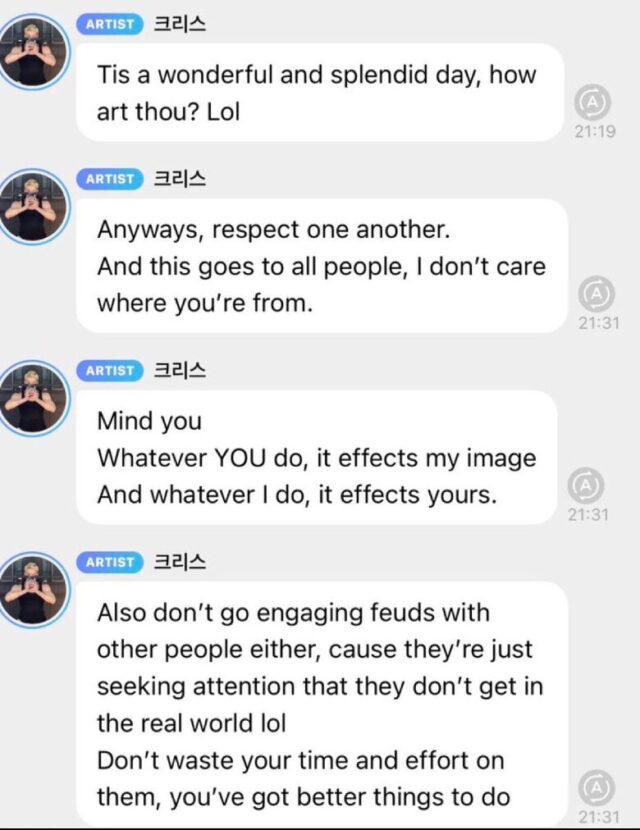Translate the "Anyways, respect one another" message
Image resolution: width=640 pixels, height=830 pixels.
coord(596,293)
